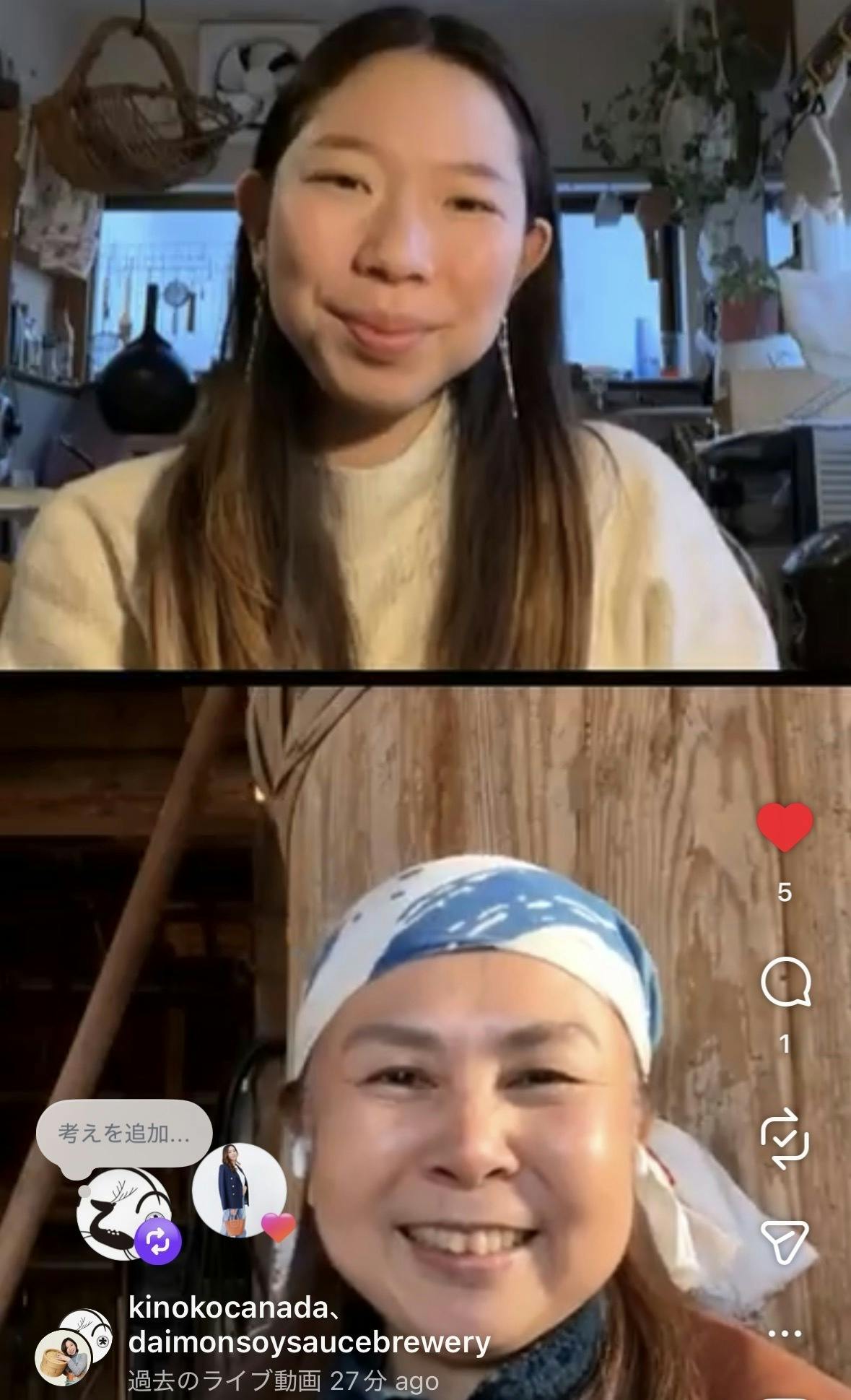
Task: Open the avatar with the purple repost badge
Action: [124, 1213]
